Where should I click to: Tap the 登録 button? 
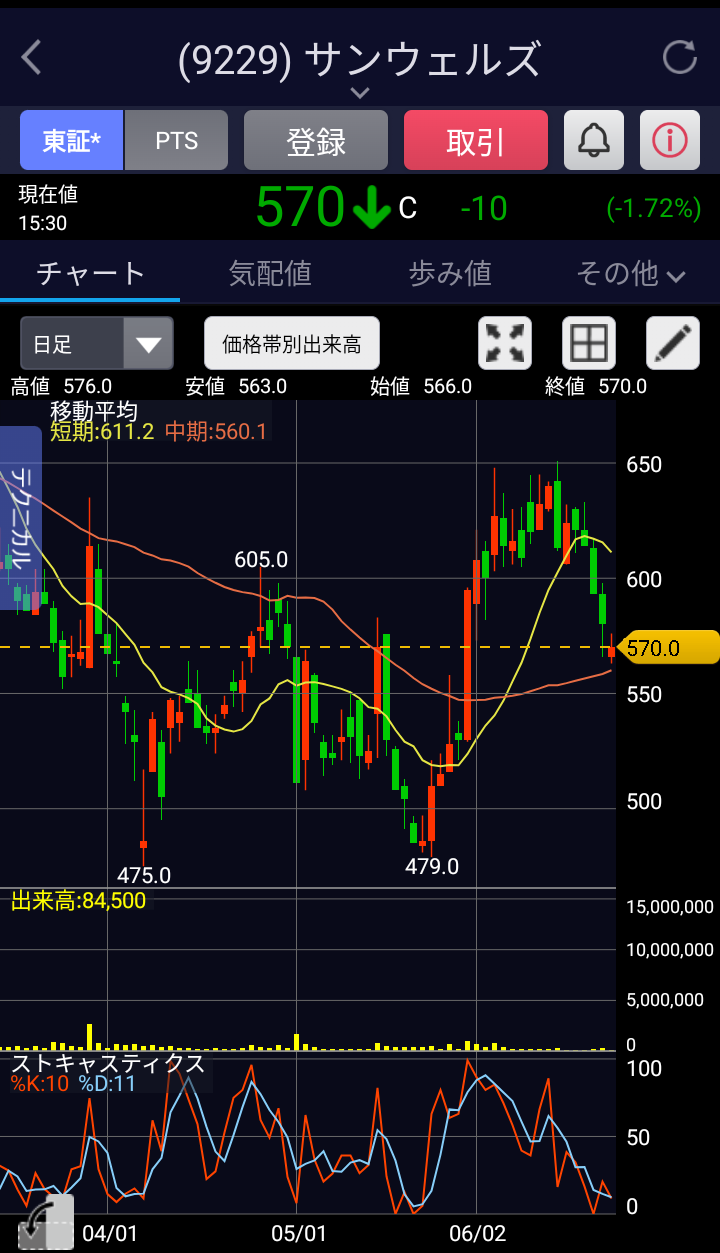(316, 140)
